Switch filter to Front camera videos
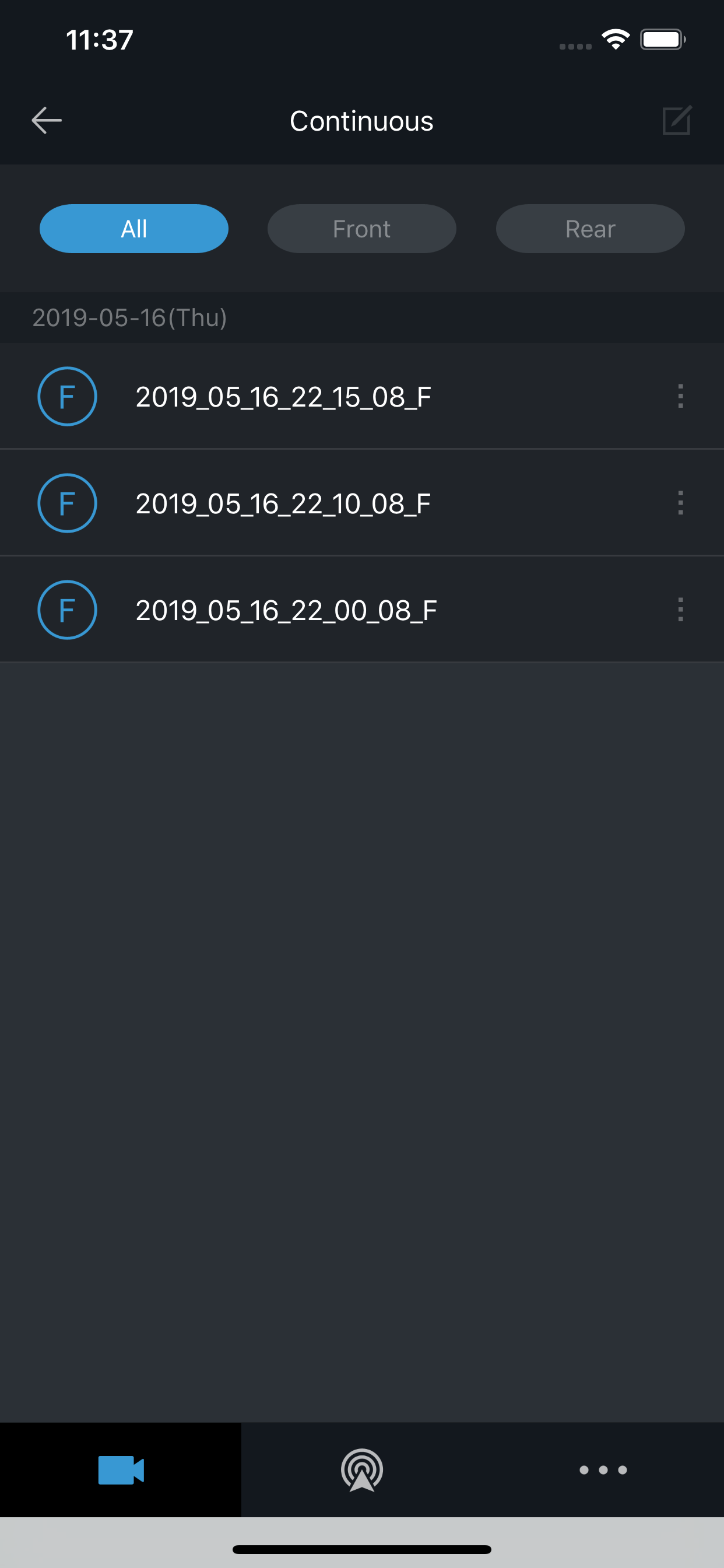 tap(361, 228)
